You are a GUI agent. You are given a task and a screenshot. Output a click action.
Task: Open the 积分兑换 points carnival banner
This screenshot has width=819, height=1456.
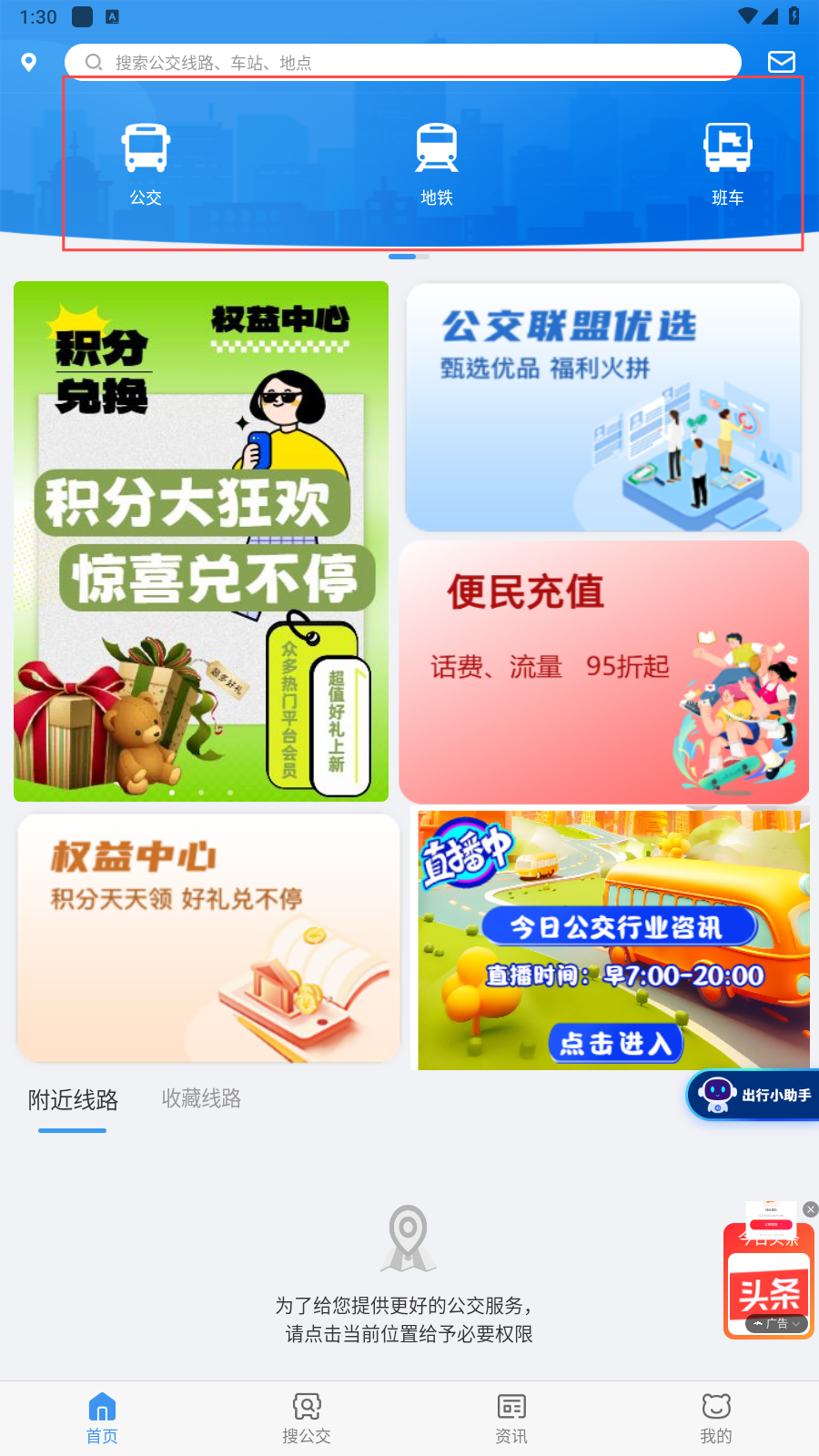[x=201, y=541]
